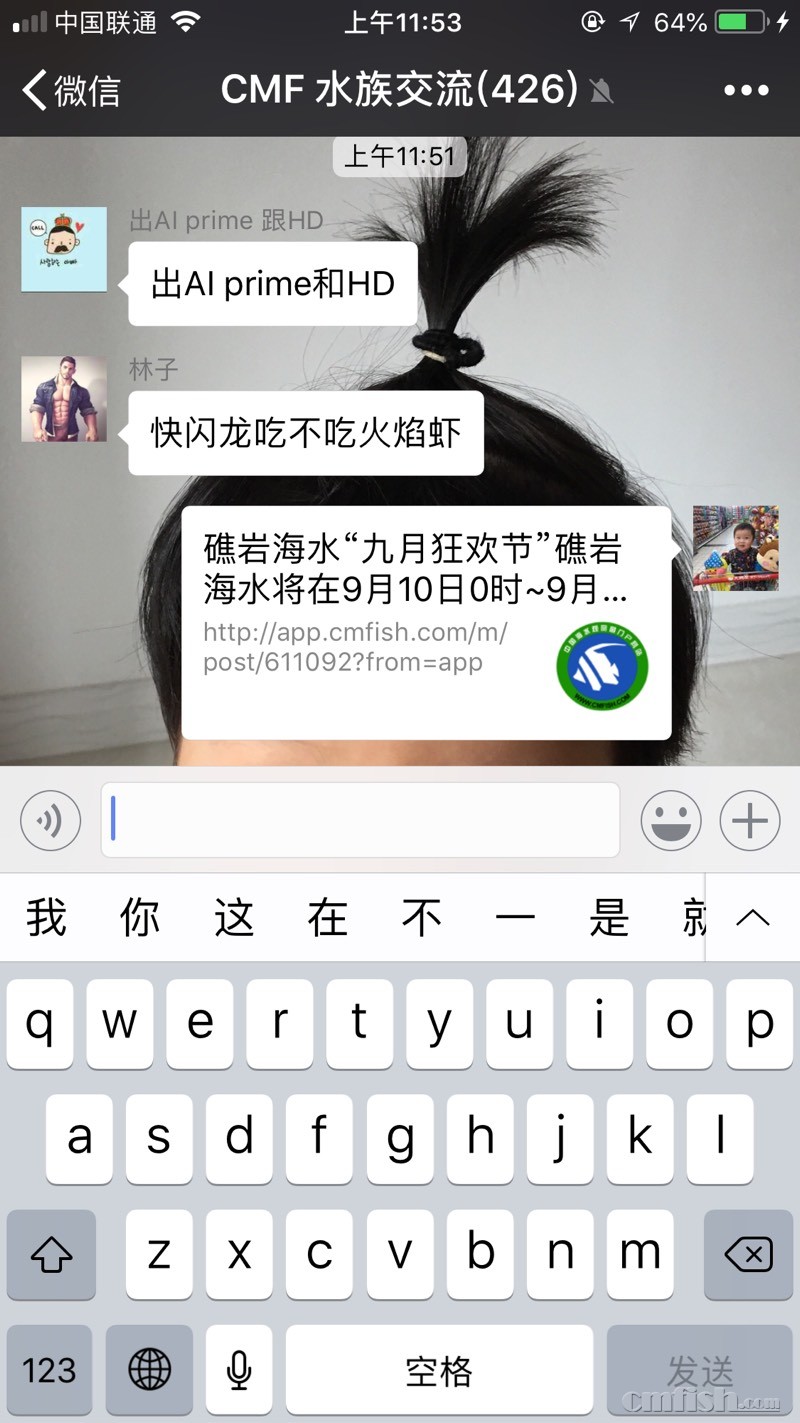The image size is (800, 1423).
Task: Expand the keyboard candidate word list
Action: (752, 917)
